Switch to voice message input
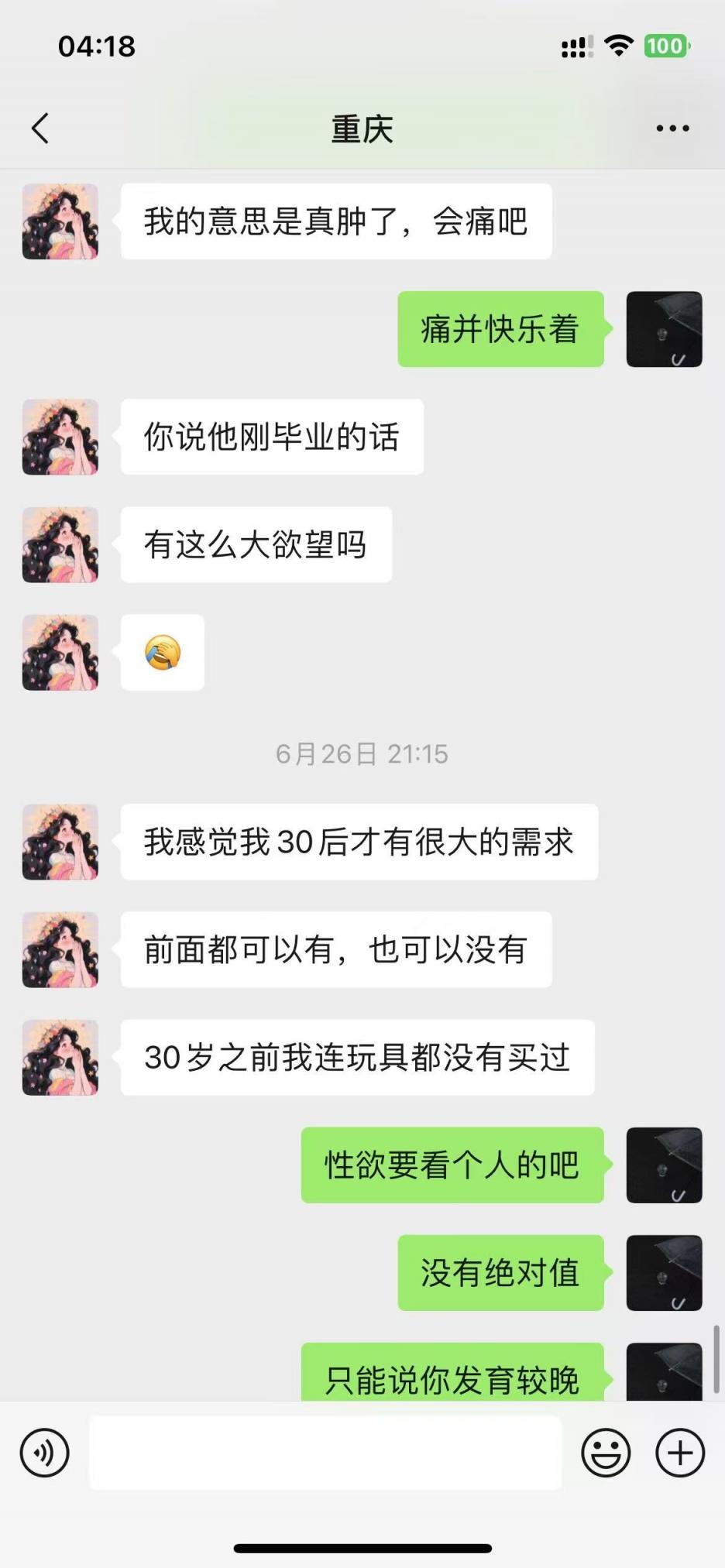The height and width of the screenshot is (1568, 725). point(45,1453)
